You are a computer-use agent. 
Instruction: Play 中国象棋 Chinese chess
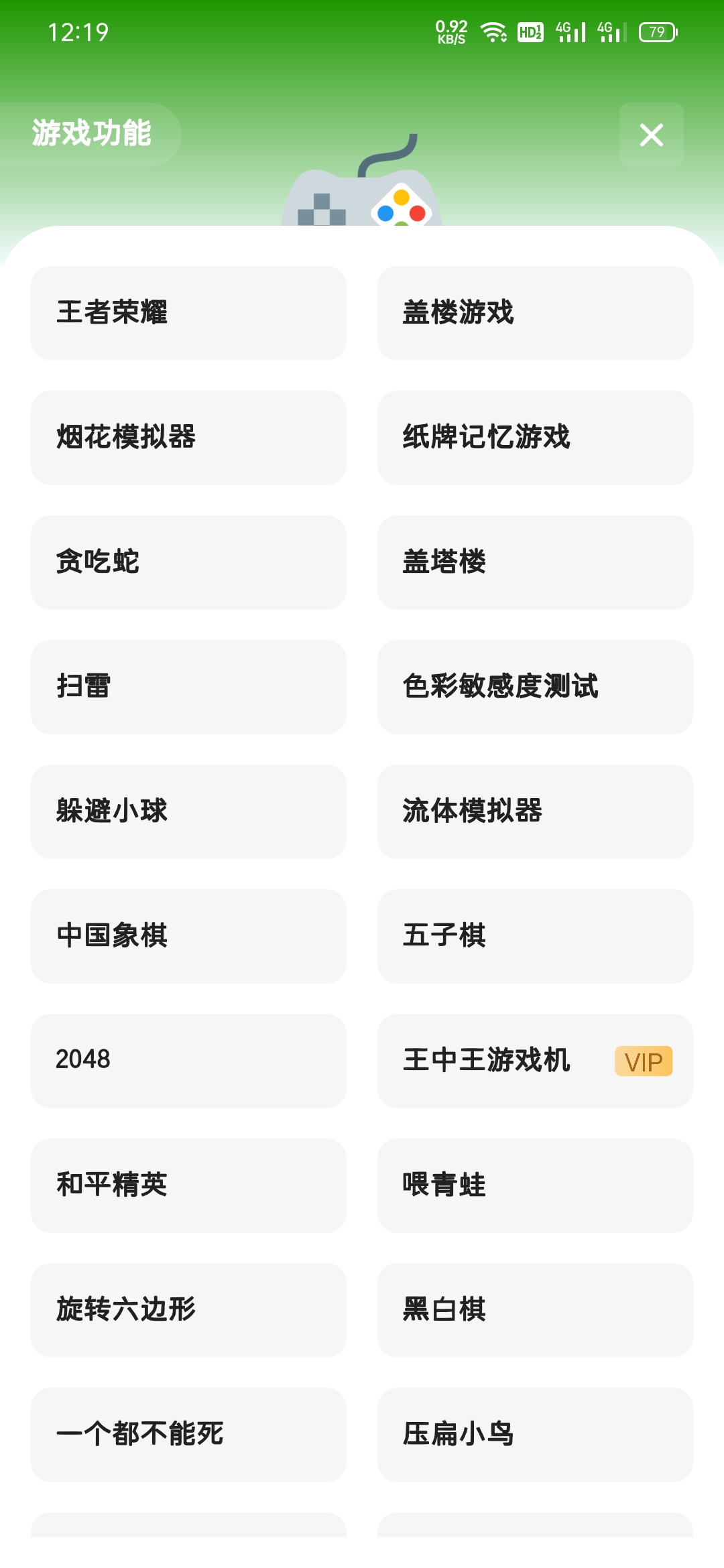[x=188, y=937]
